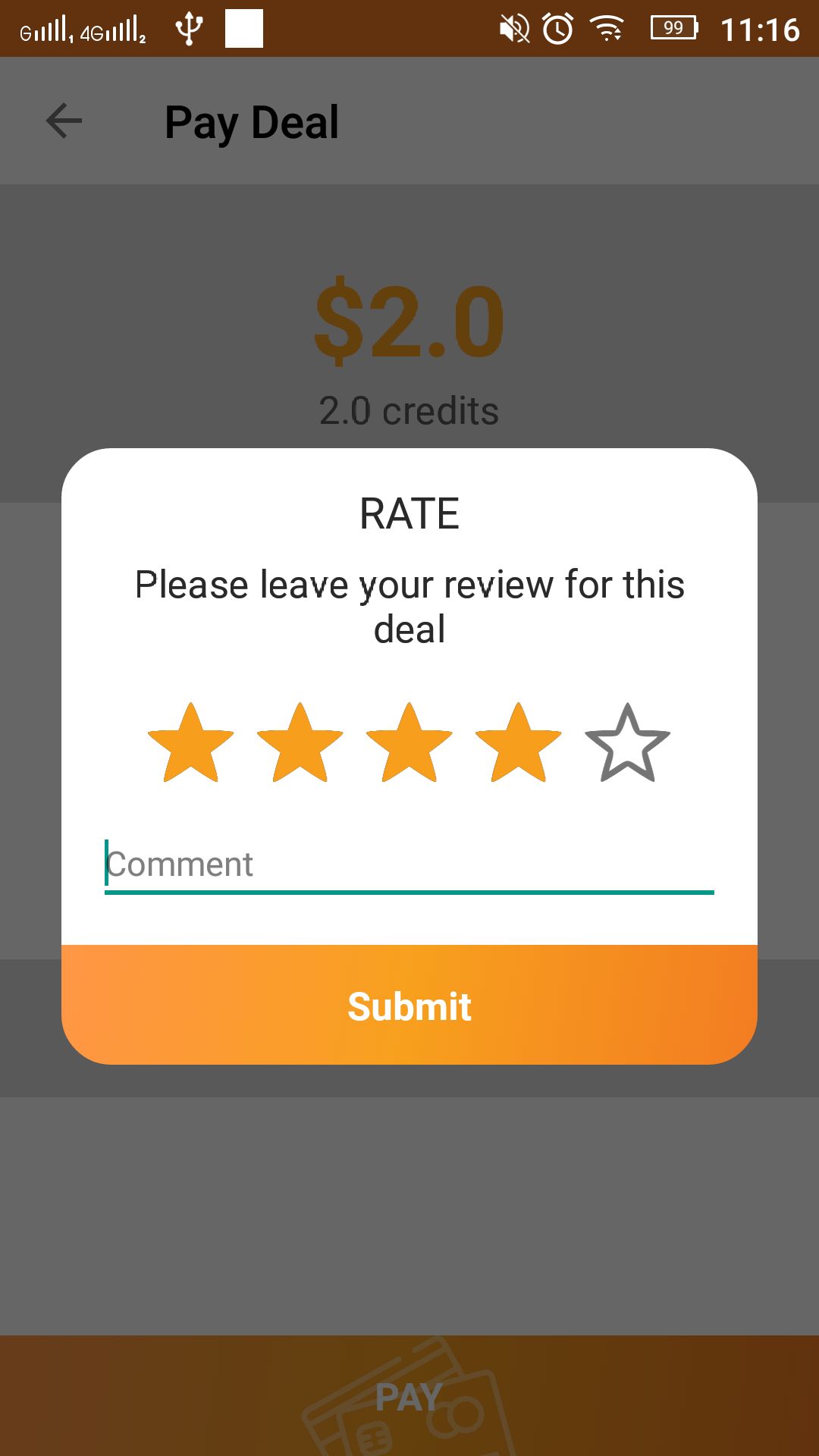
Task: Rate the deal three stars
Action: (x=409, y=743)
